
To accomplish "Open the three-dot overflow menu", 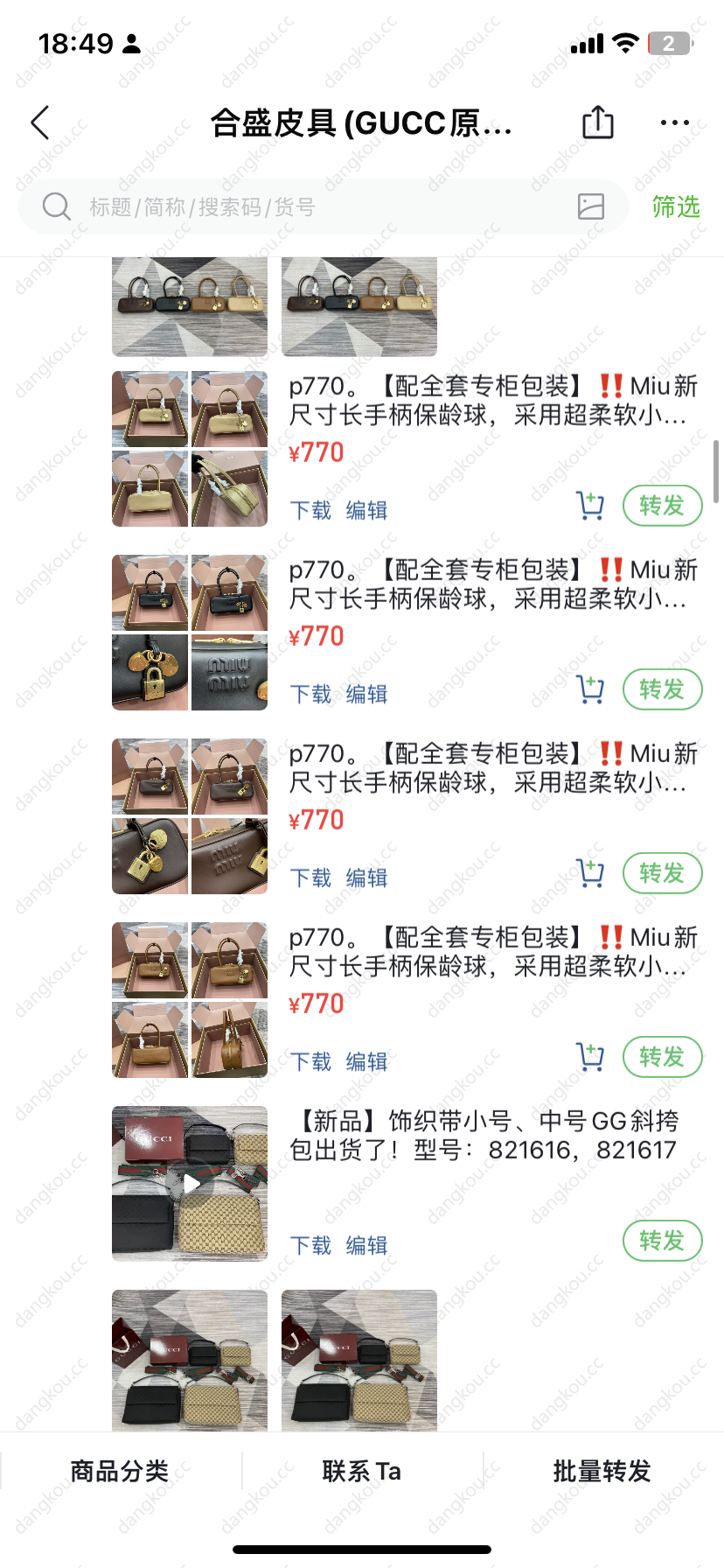I will (x=674, y=123).
